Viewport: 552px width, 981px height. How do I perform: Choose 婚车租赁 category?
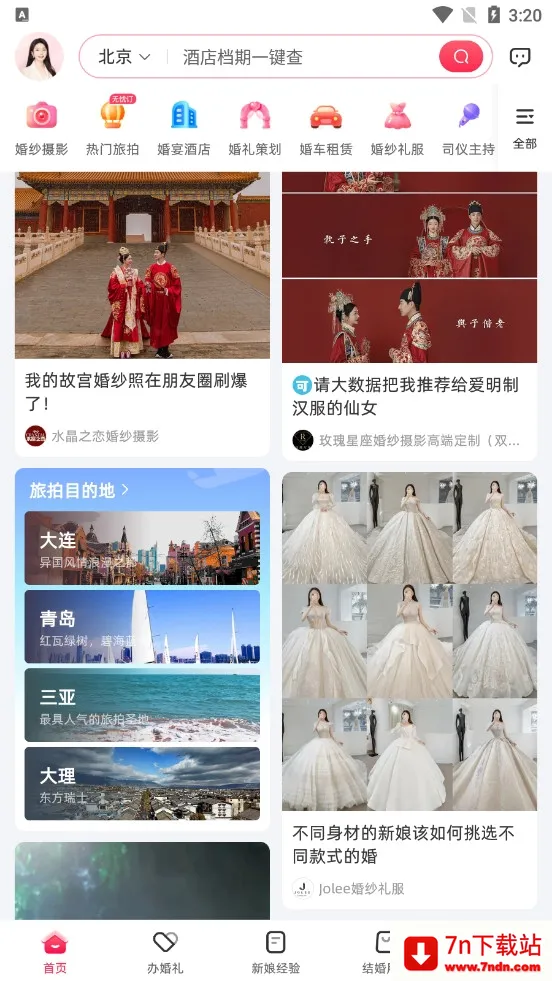326,128
